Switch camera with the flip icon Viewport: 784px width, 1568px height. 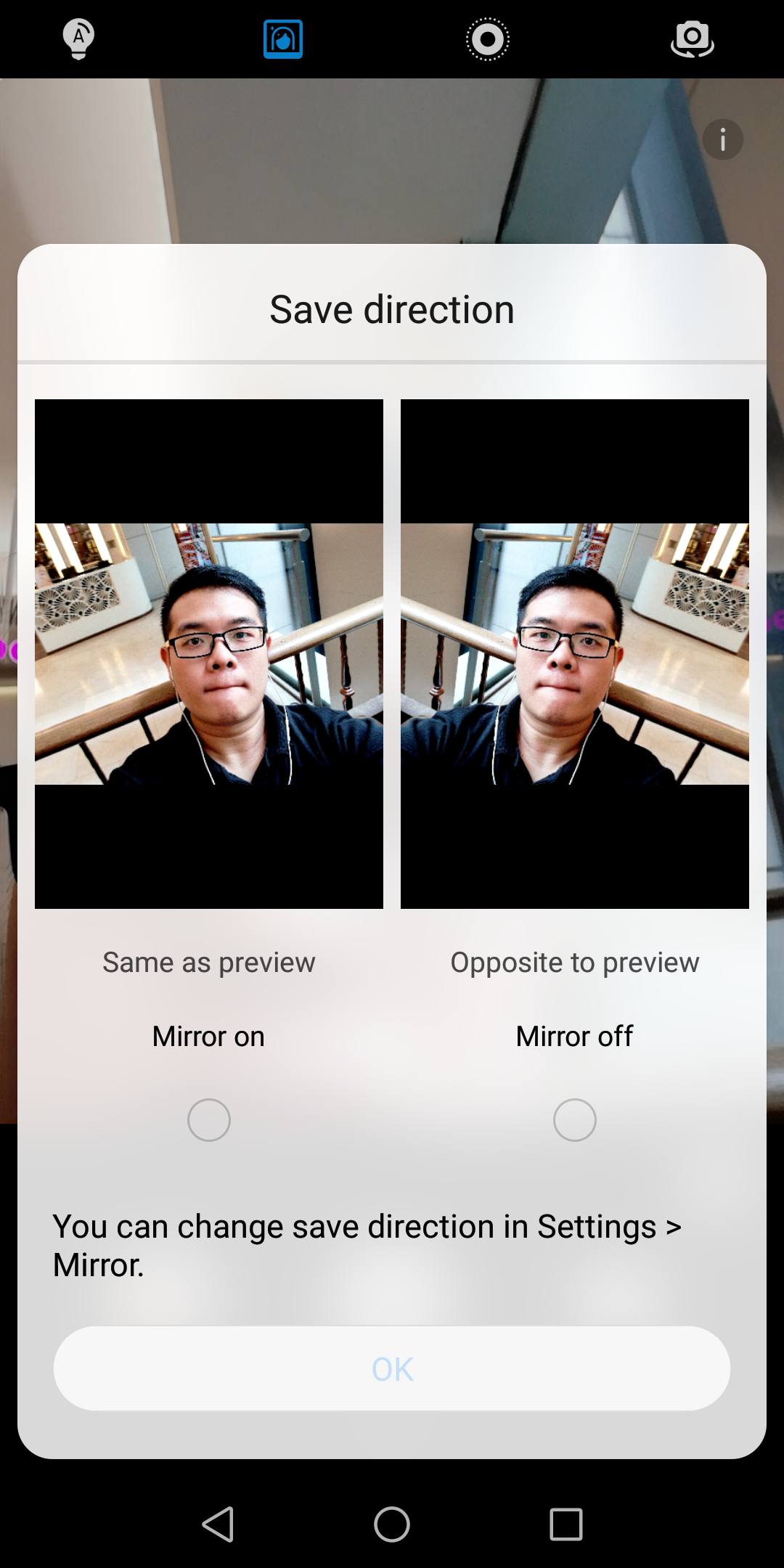[693, 39]
